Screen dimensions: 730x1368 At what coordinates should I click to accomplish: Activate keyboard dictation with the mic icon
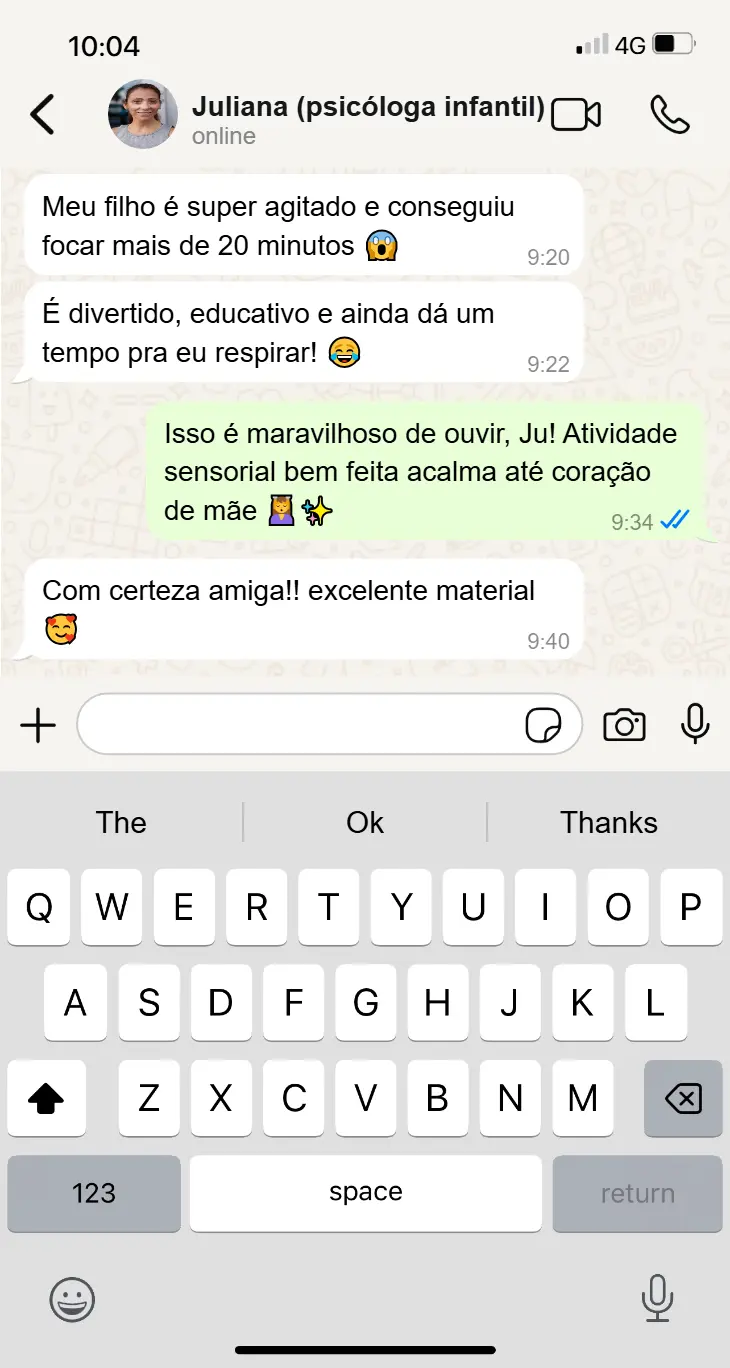click(657, 1299)
